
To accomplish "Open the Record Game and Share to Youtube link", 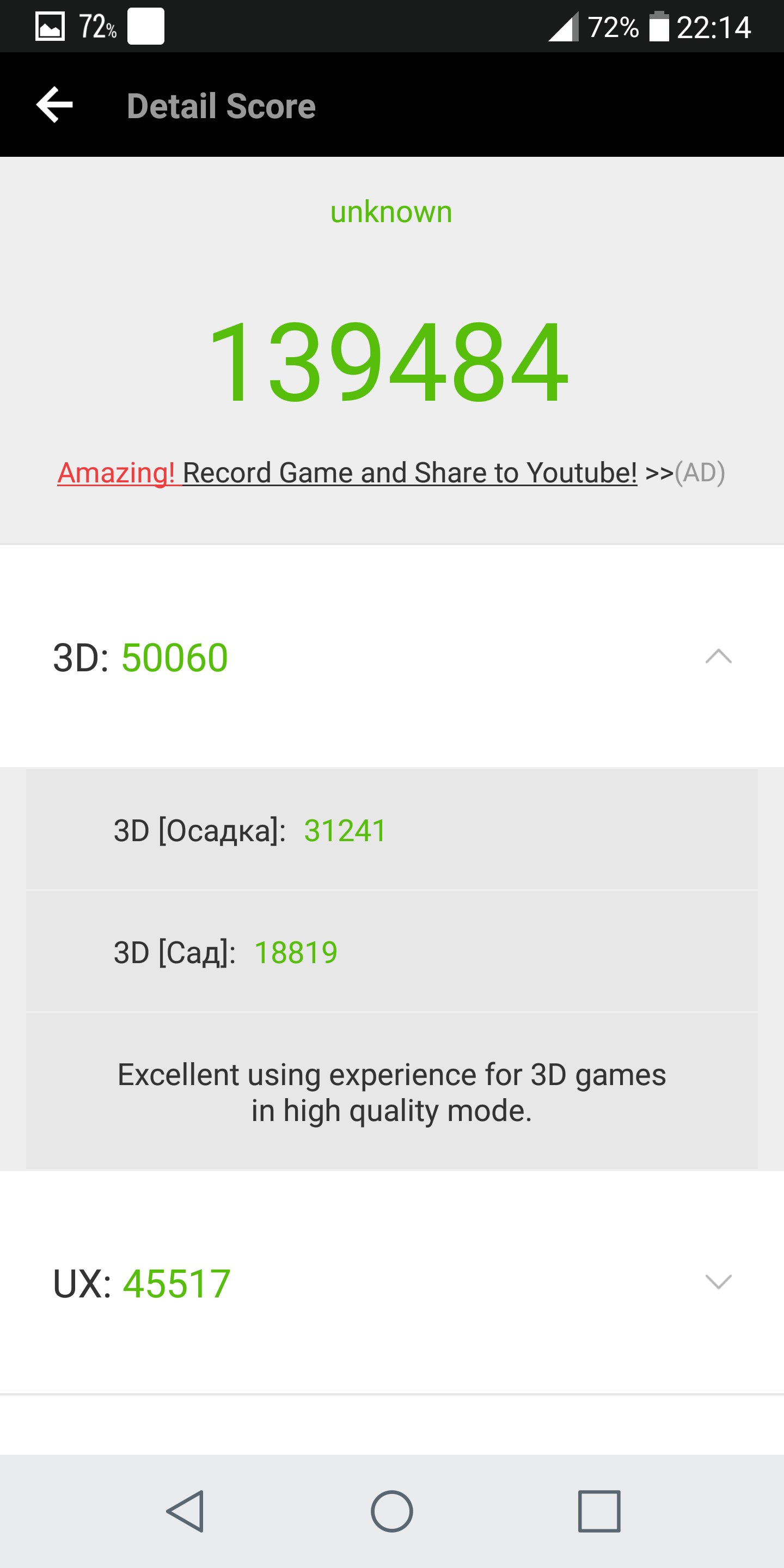I will [409, 473].
